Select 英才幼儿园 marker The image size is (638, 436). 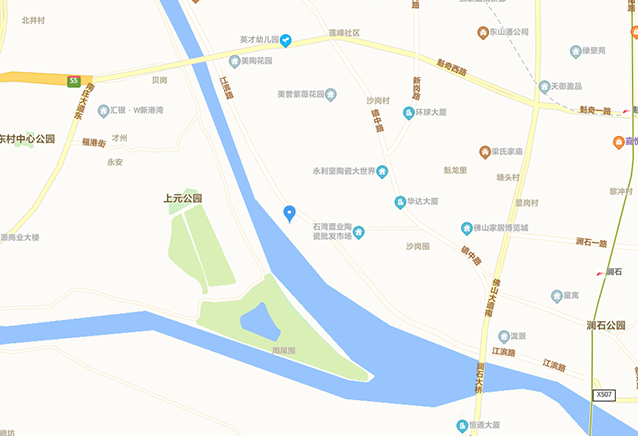click(x=286, y=40)
